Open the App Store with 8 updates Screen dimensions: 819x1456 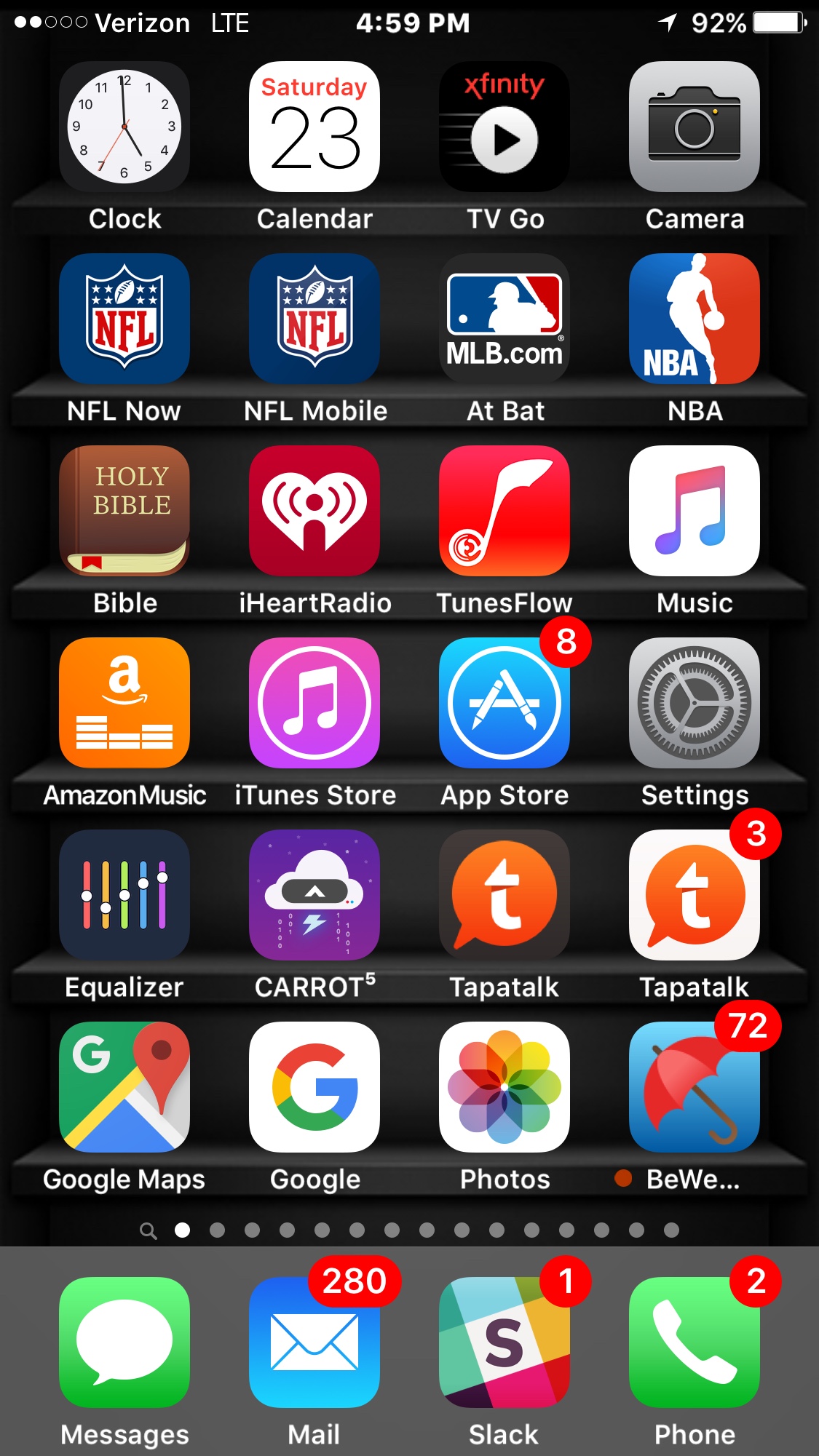[505, 703]
